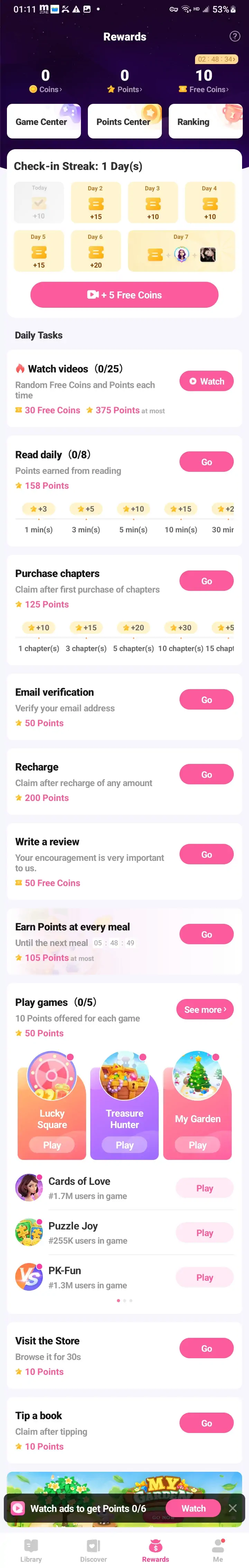Tap Go for Email verification
This screenshot has height=1568, width=249.
206,700
